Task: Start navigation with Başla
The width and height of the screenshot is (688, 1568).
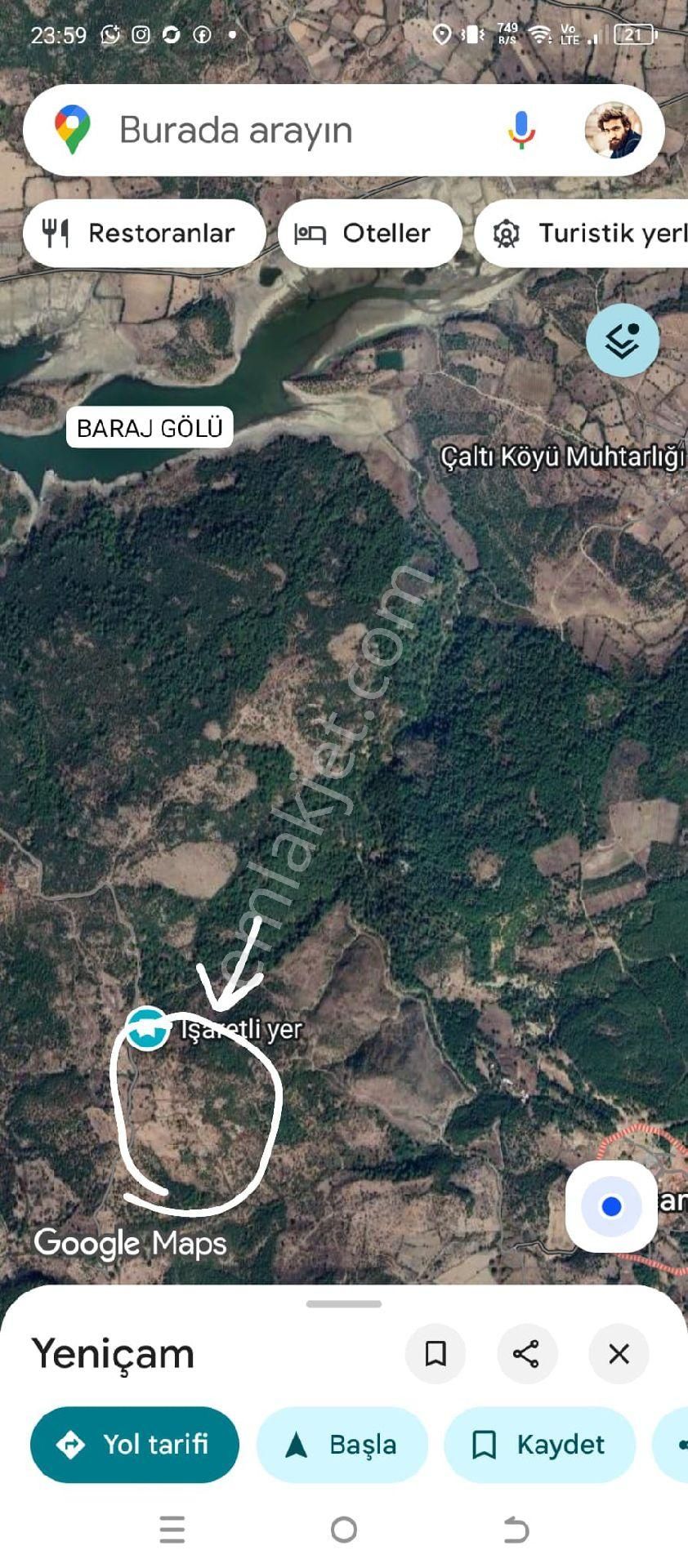Action: pos(342,1445)
